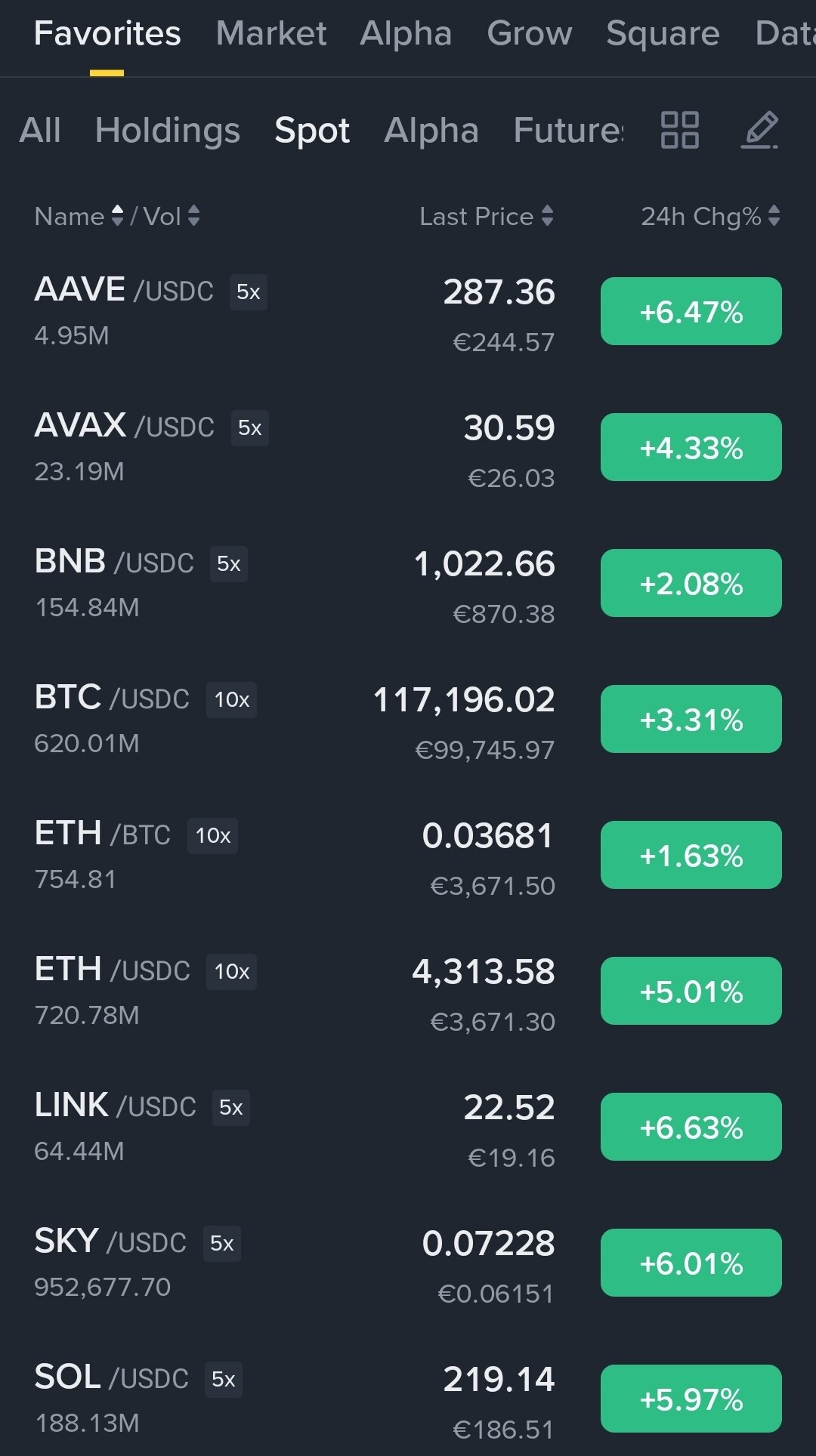Toggle the SOL/USDC +5.97% change badge
Image resolution: width=816 pixels, height=1456 pixels.
click(691, 1399)
